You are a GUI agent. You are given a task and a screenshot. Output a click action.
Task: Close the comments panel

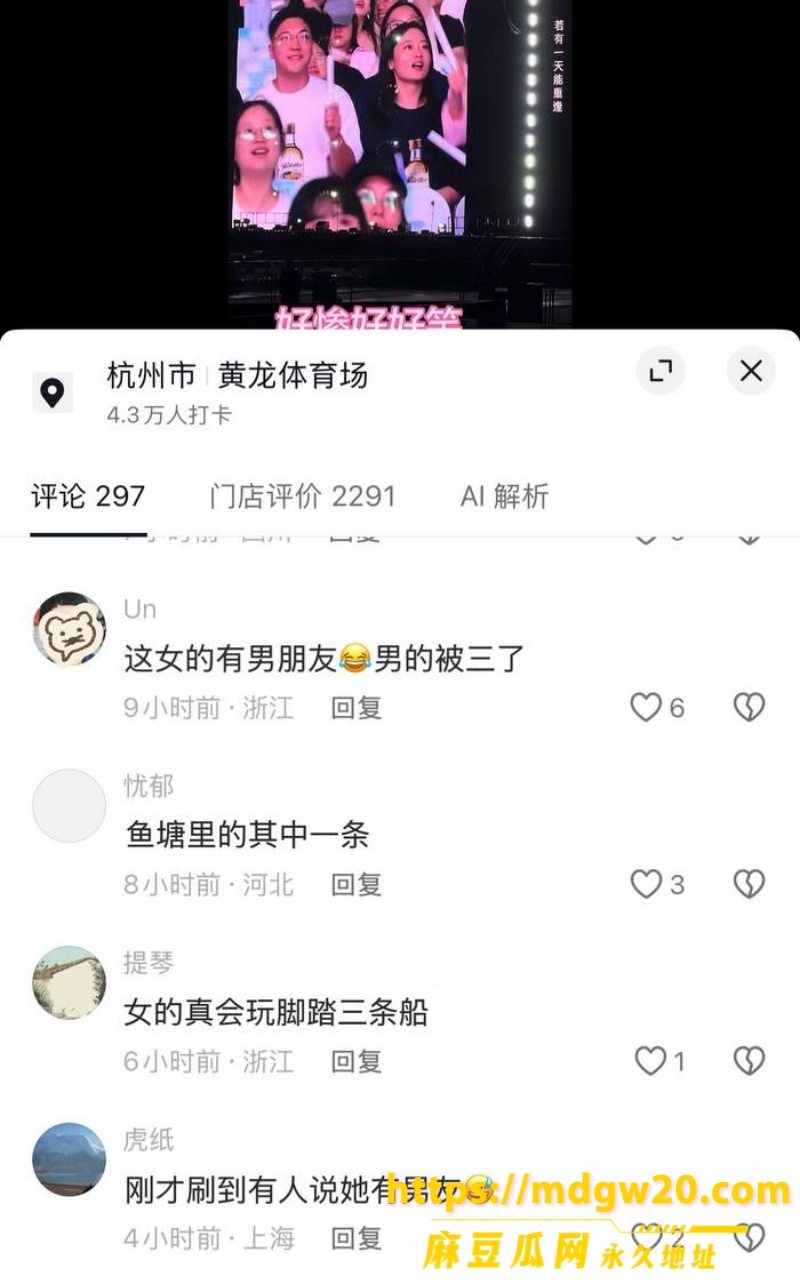click(751, 371)
